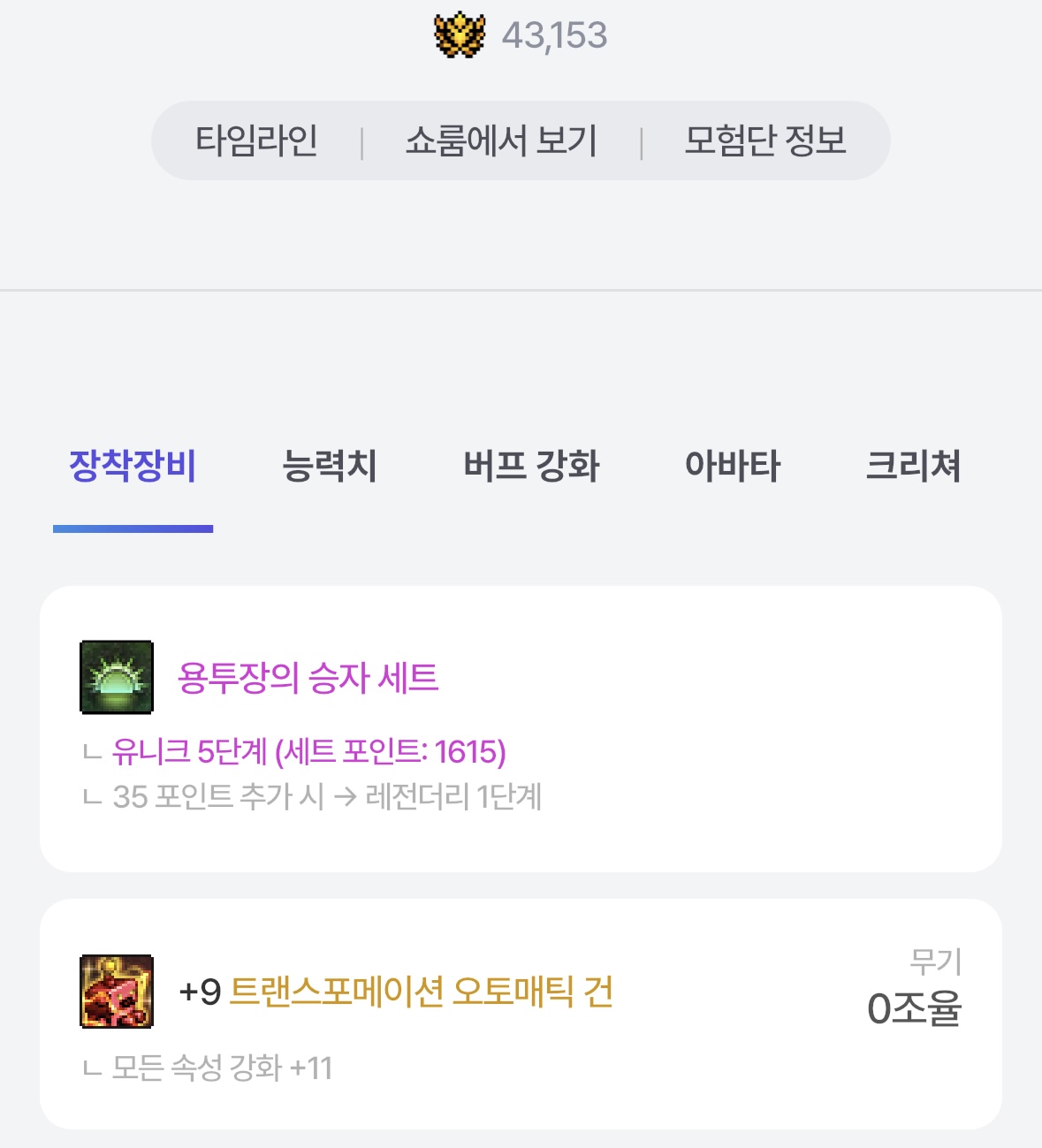
Task: Switch to the 능력치 tab
Action: pos(329,466)
